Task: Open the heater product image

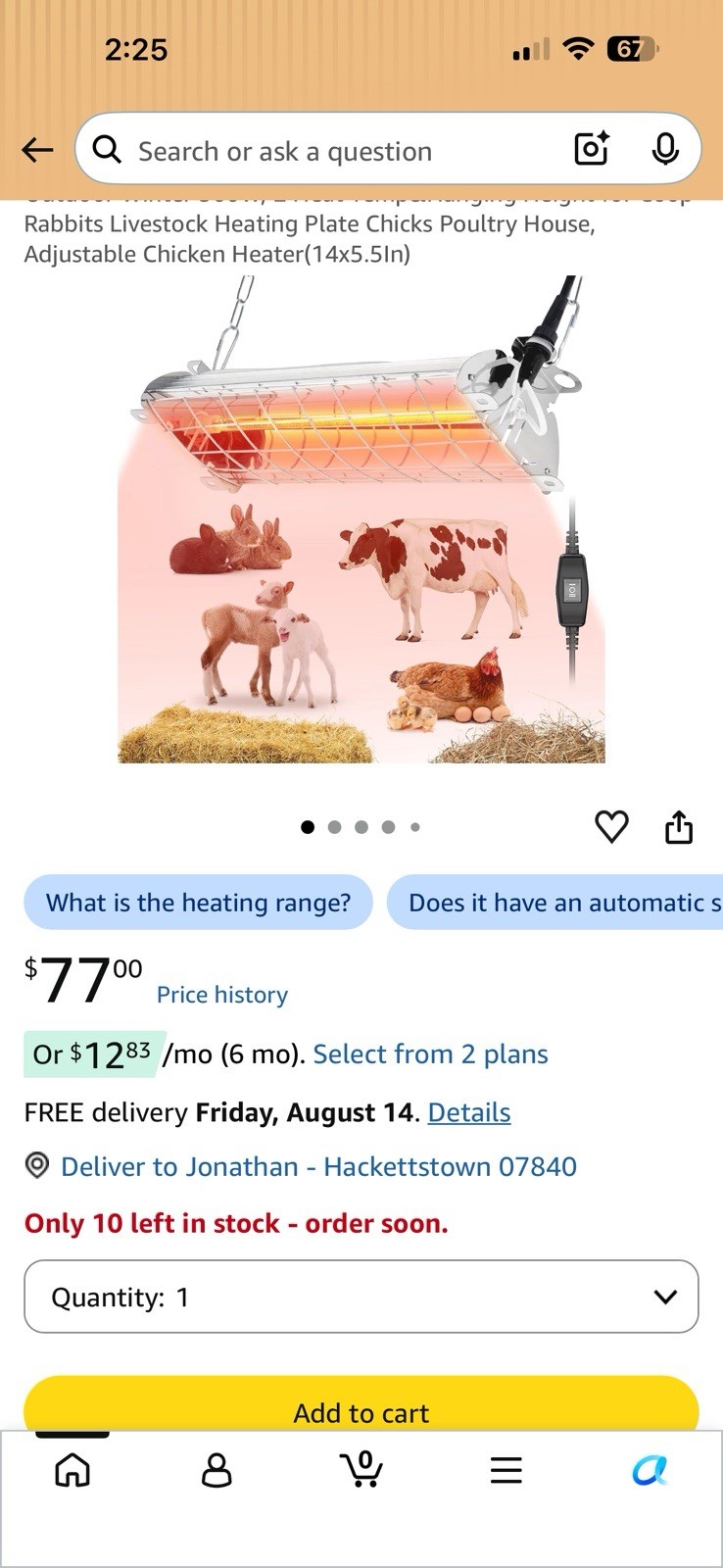Action: pos(361,519)
